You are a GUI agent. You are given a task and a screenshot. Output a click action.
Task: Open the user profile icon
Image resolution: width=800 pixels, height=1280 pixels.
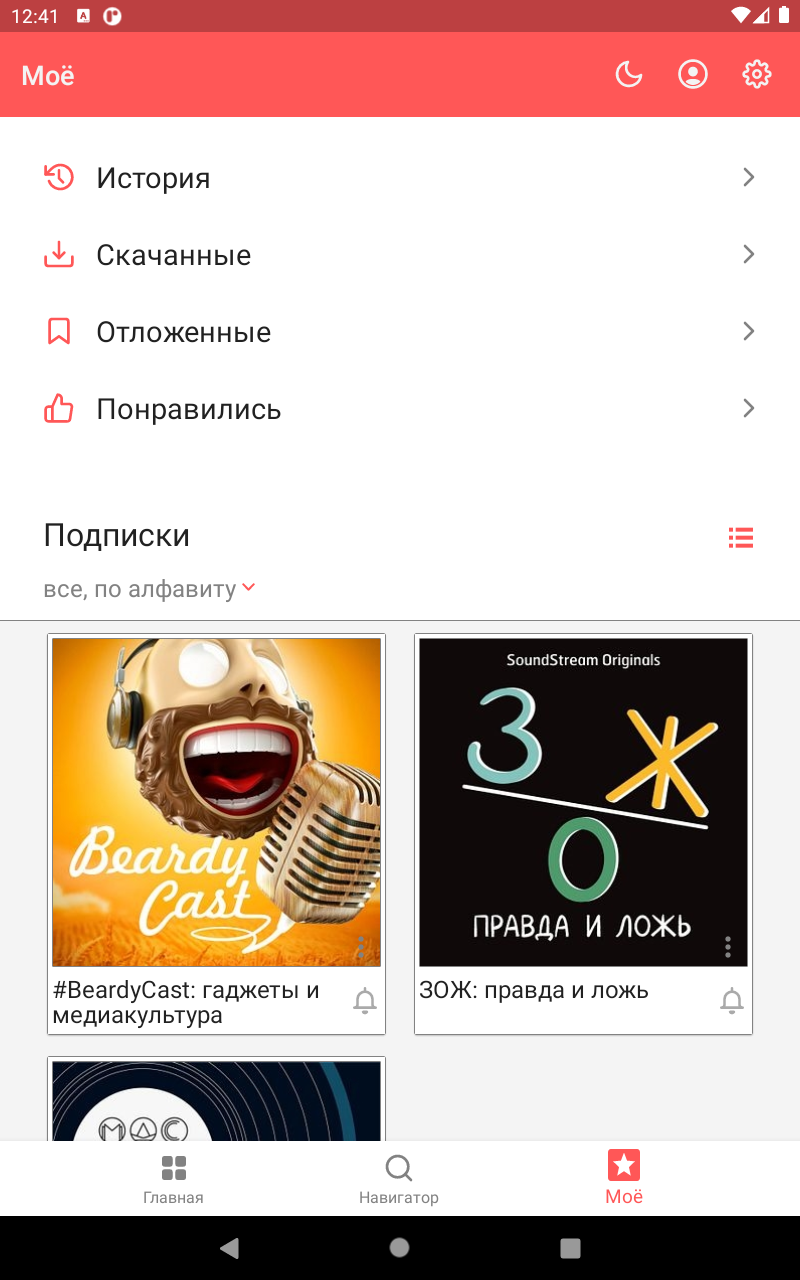[x=693, y=74]
